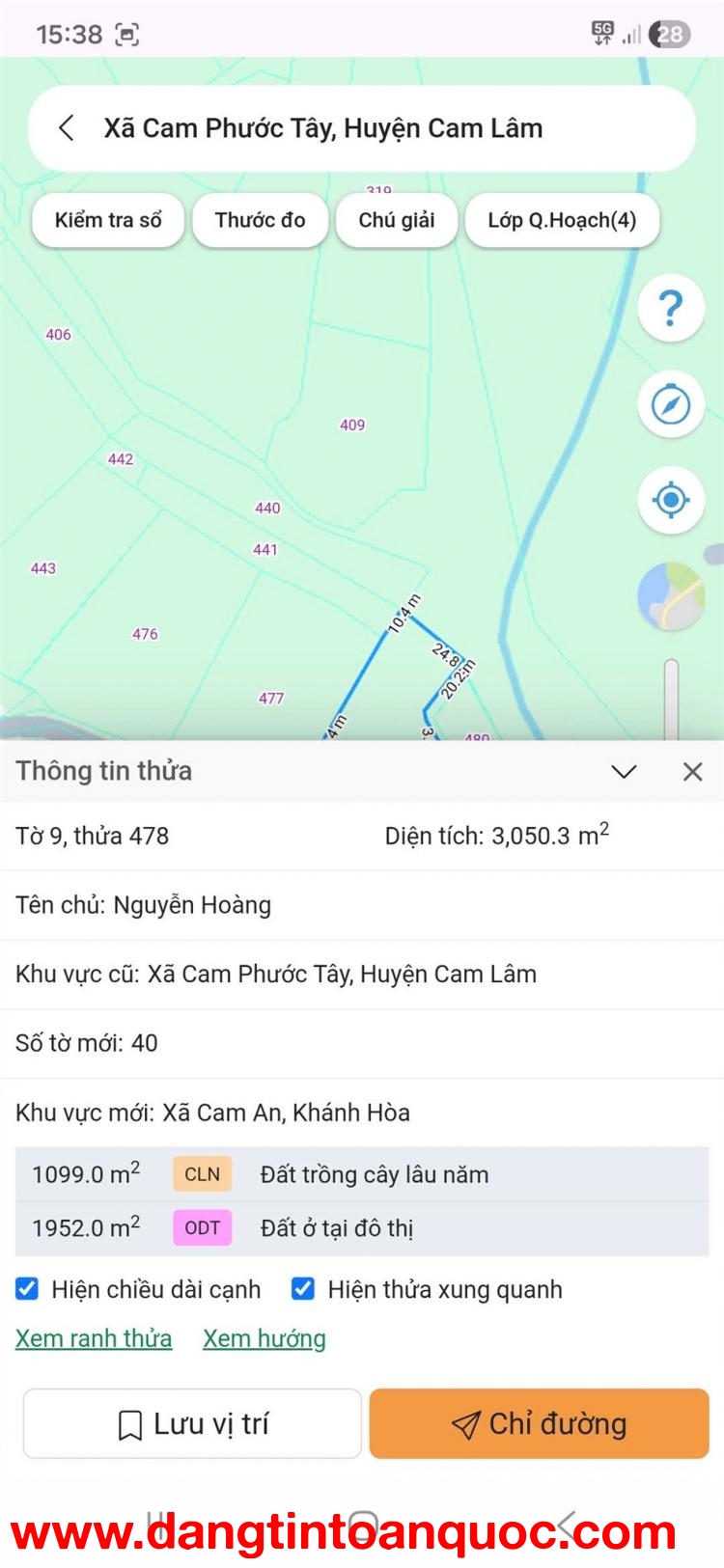Open the help question mark icon

pyautogui.click(x=672, y=309)
